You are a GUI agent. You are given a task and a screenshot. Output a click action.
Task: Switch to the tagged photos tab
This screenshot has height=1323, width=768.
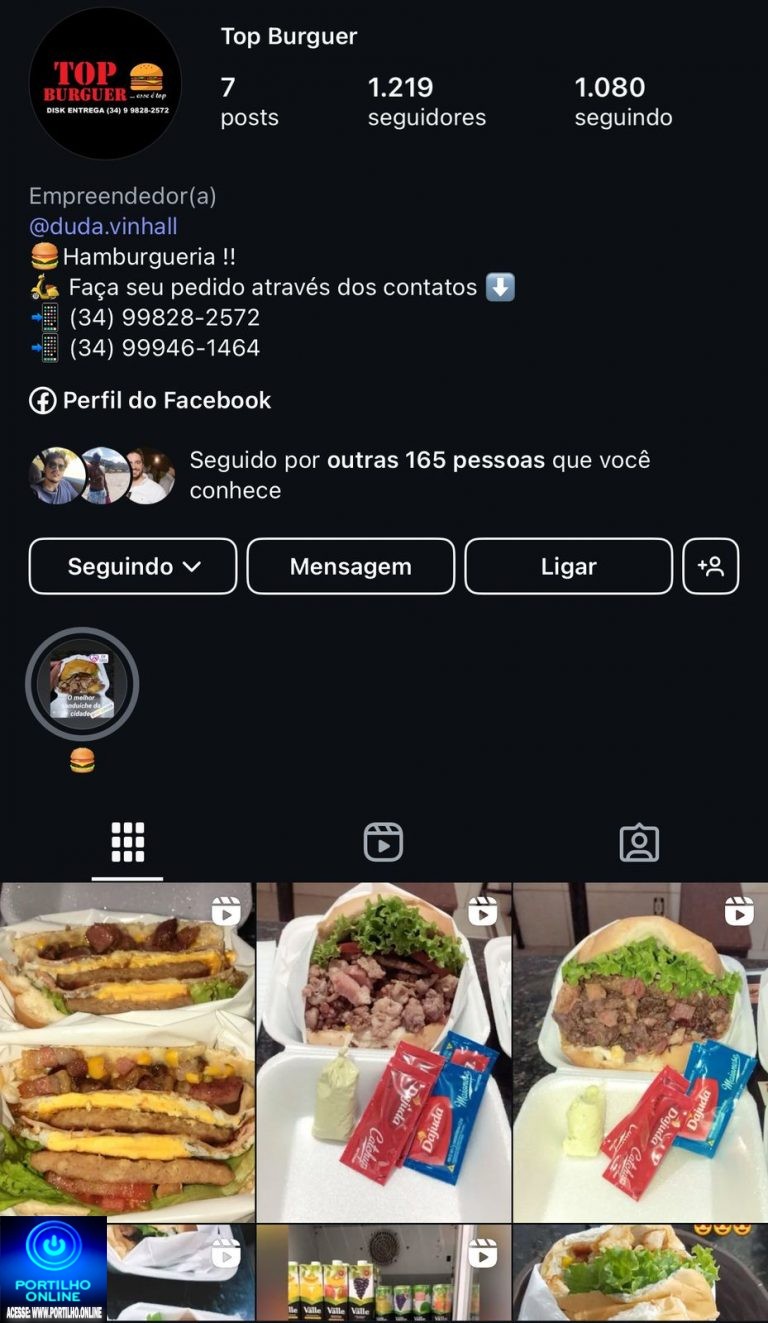coord(639,843)
